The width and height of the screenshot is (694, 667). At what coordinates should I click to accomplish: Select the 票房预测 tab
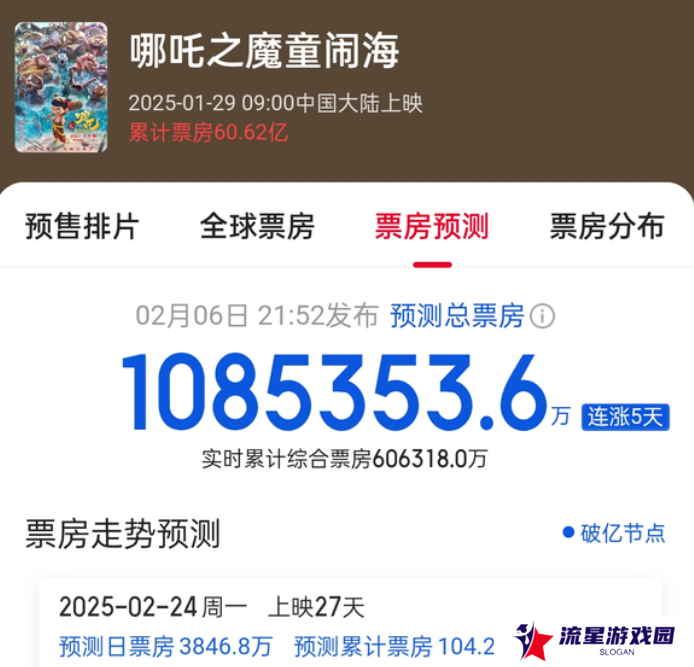pyautogui.click(x=432, y=226)
